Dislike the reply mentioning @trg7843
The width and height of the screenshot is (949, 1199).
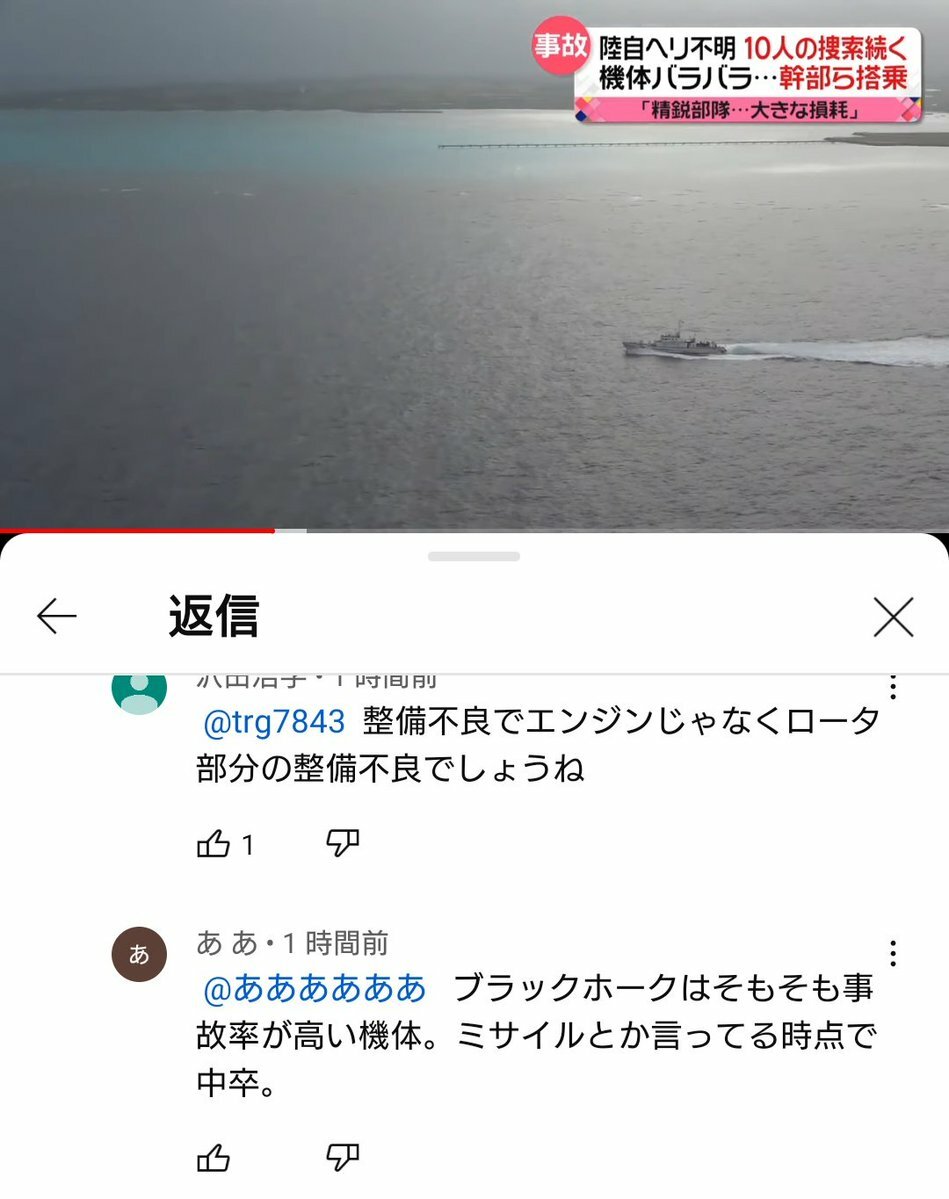(343, 845)
